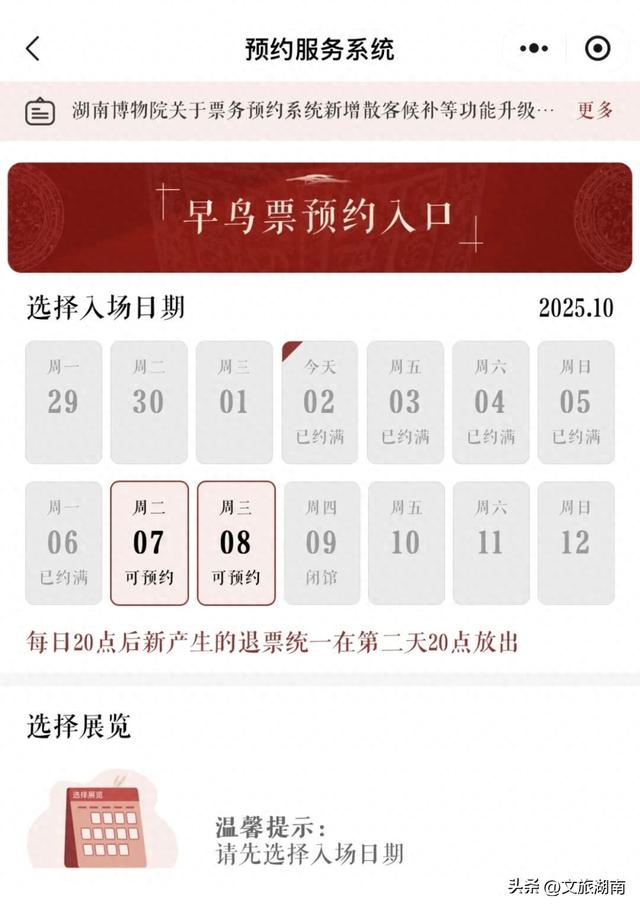
Task: Open the 湖南博物院 ticketing upgrade notice
Action: point(312,110)
